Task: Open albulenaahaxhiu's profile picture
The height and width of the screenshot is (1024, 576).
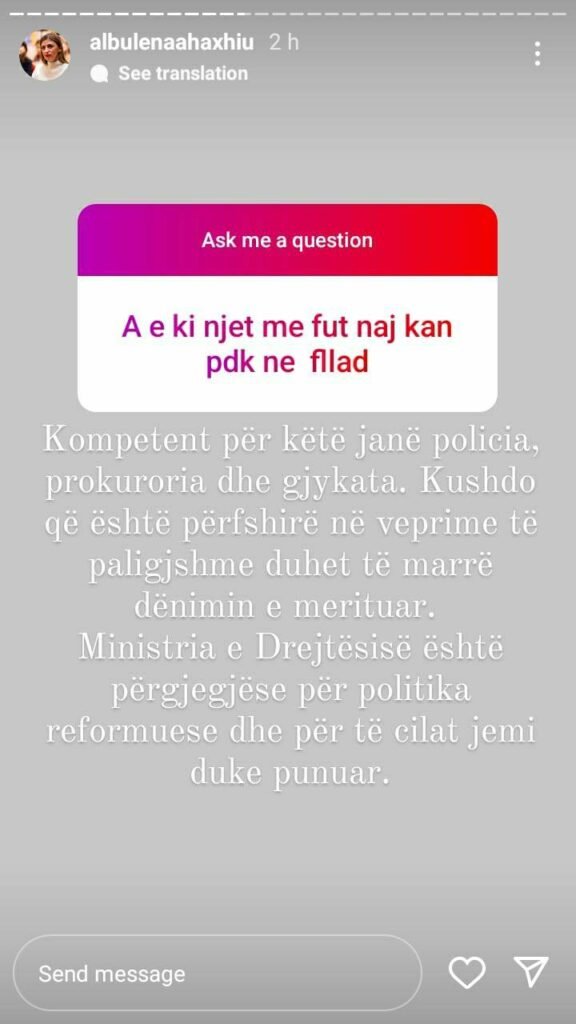Action: click(44, 55)
